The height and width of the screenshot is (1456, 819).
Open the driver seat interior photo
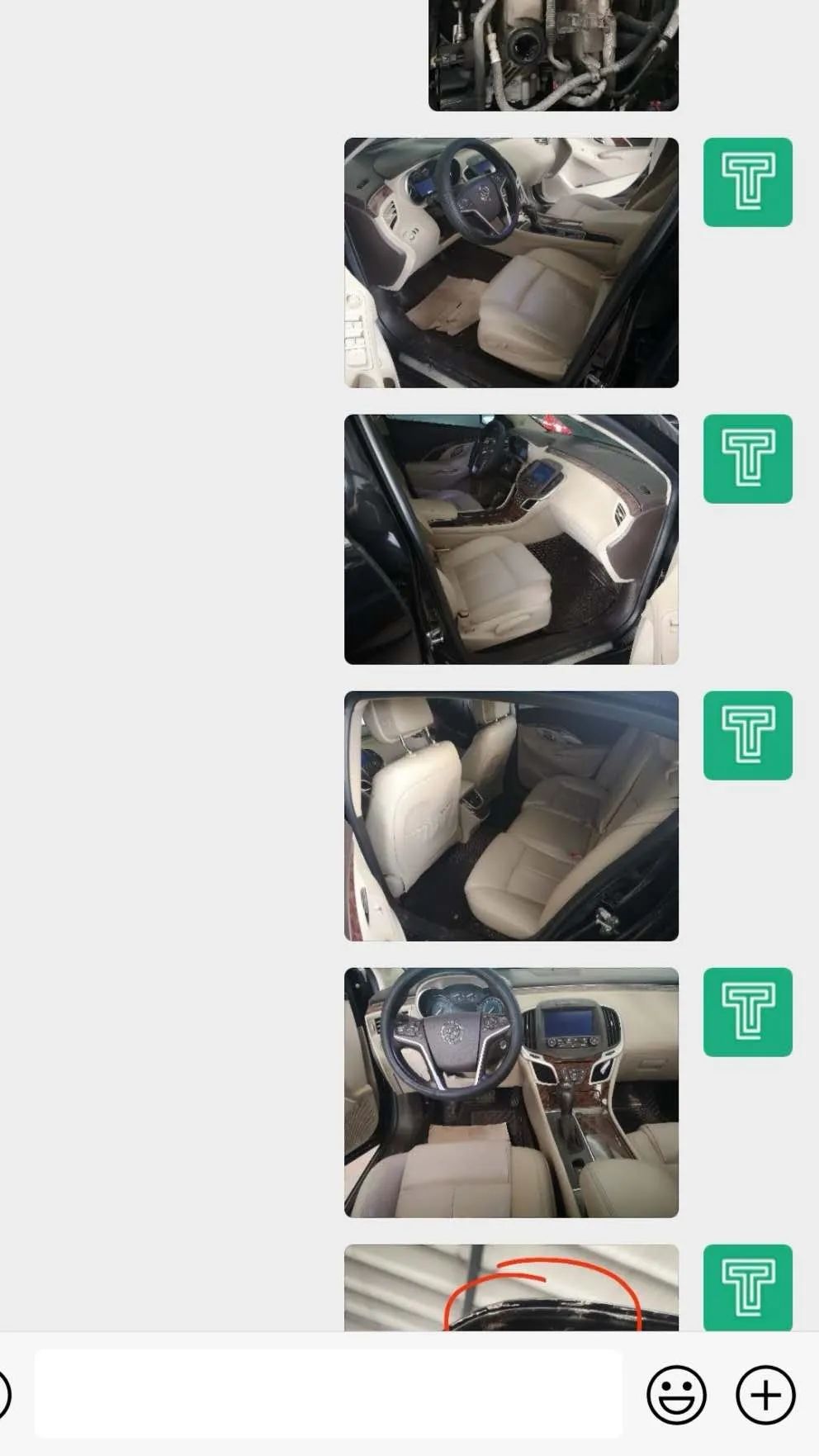coord(511,263)
